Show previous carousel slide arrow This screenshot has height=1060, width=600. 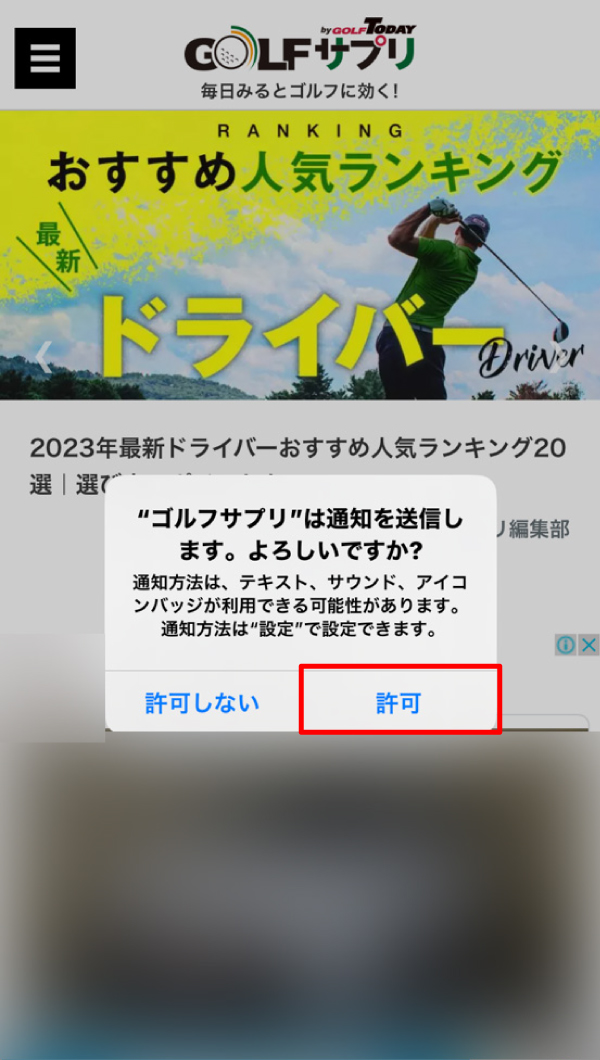click(42, 356)
